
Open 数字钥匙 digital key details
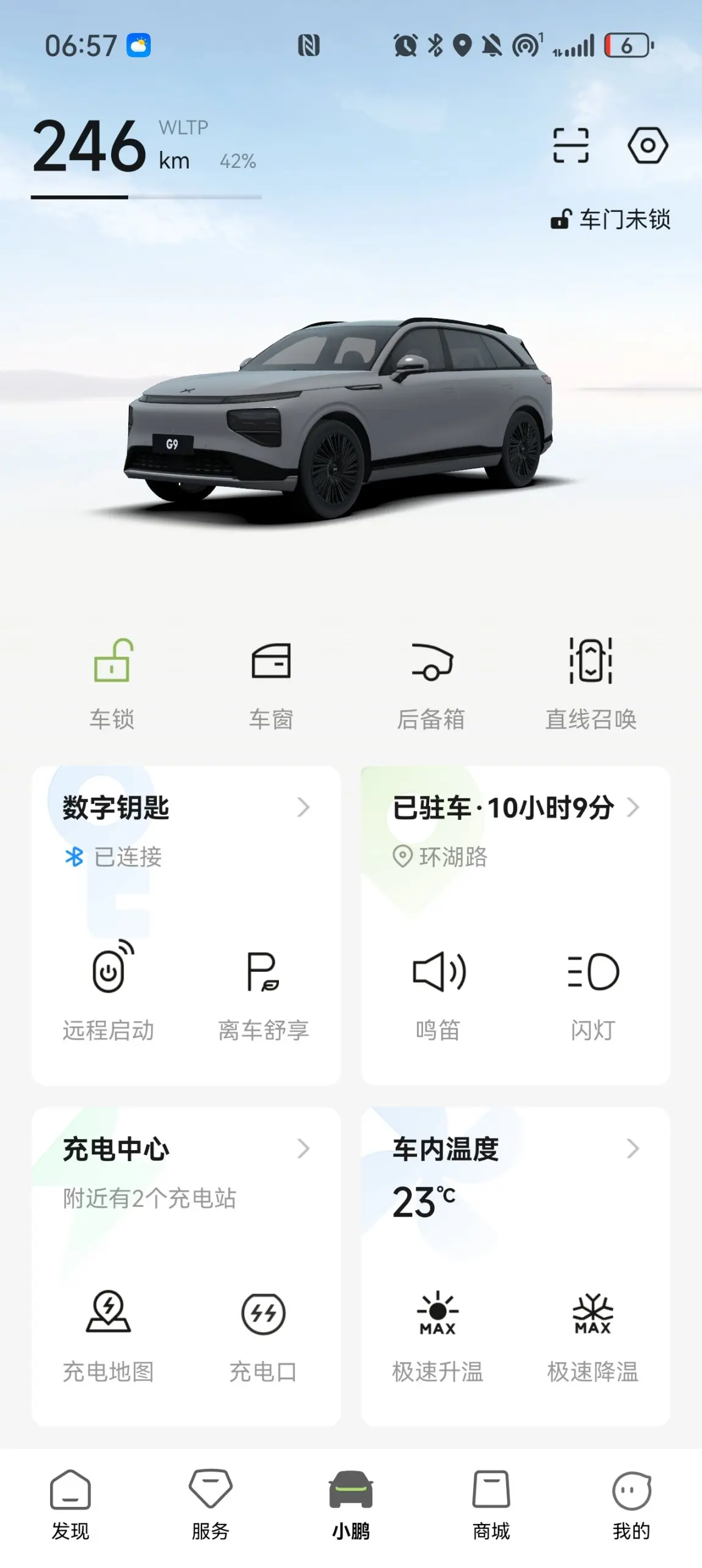pos(186,808)
